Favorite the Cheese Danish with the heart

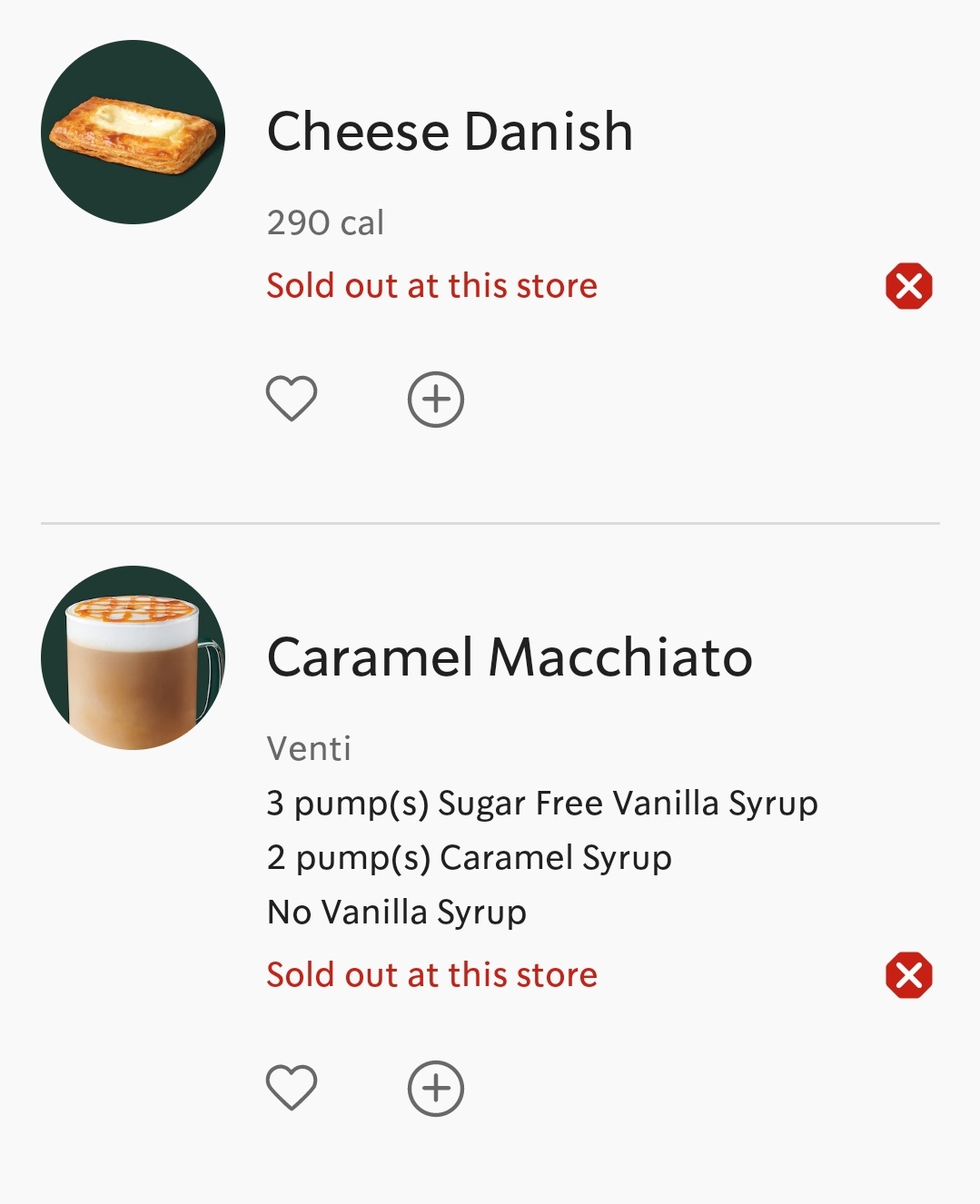click(292, 398)
